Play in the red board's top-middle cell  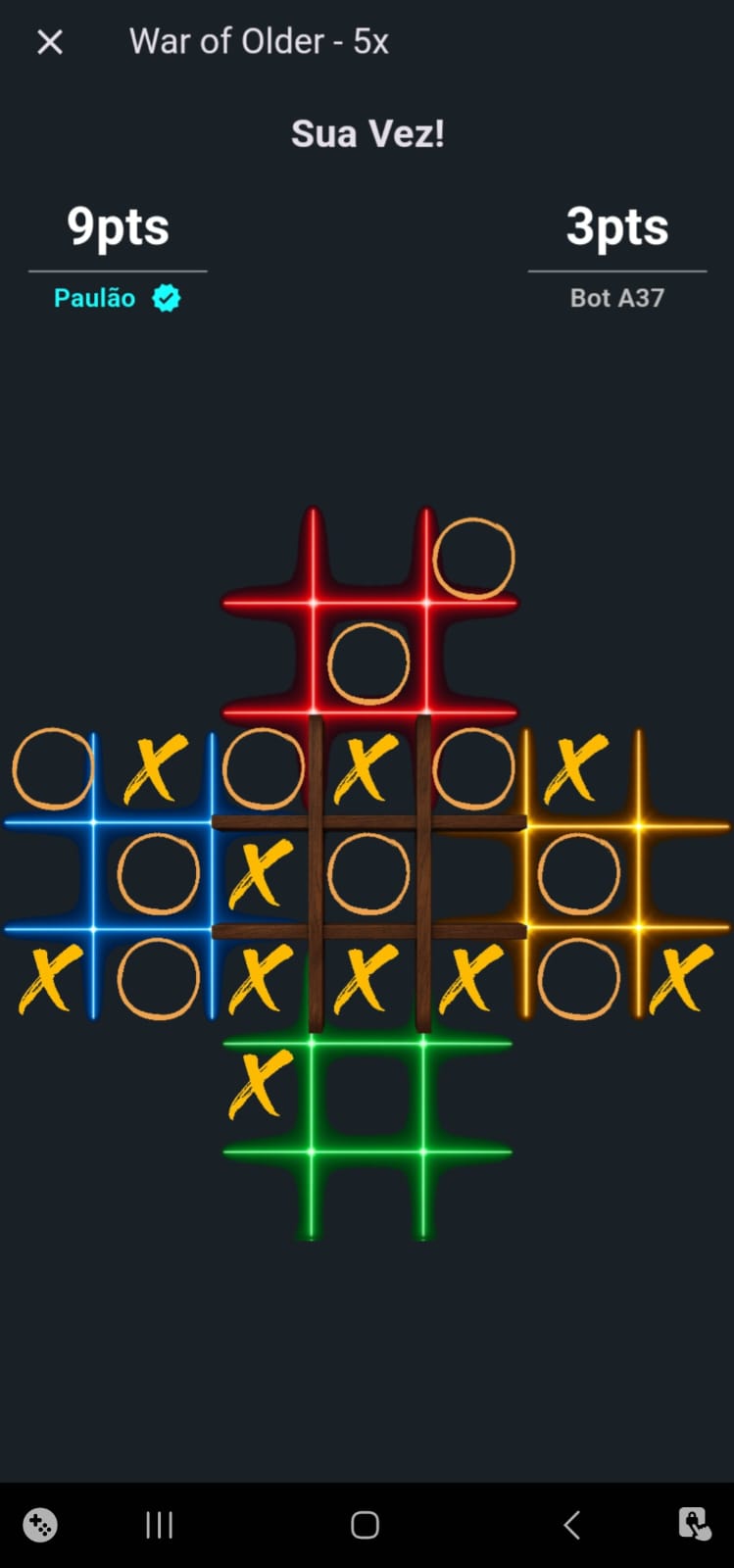coord(368,557)
